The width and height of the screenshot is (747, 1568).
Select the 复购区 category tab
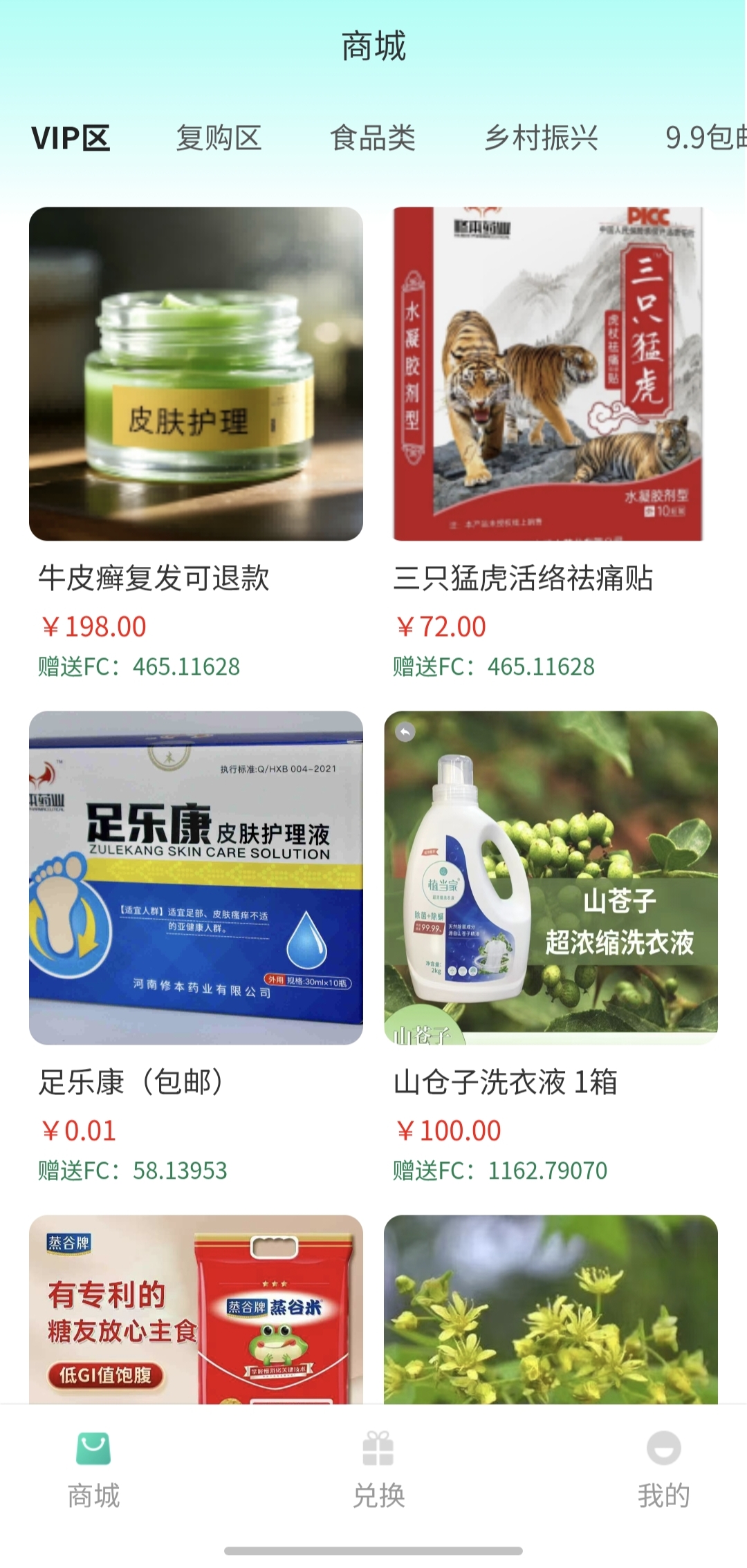click(219, 138)
